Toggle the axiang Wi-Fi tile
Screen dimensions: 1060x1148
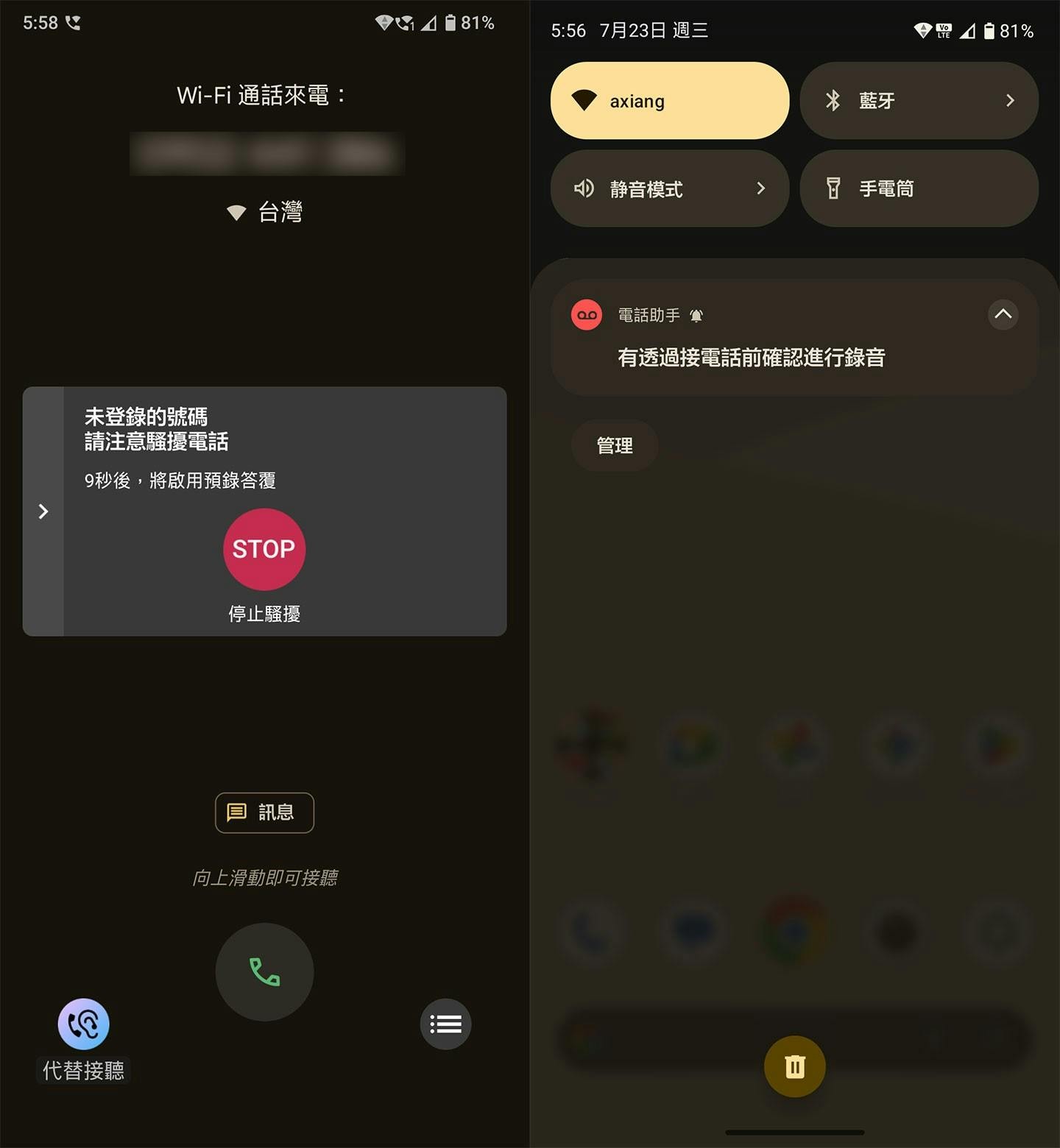click(x=669, y=101)
